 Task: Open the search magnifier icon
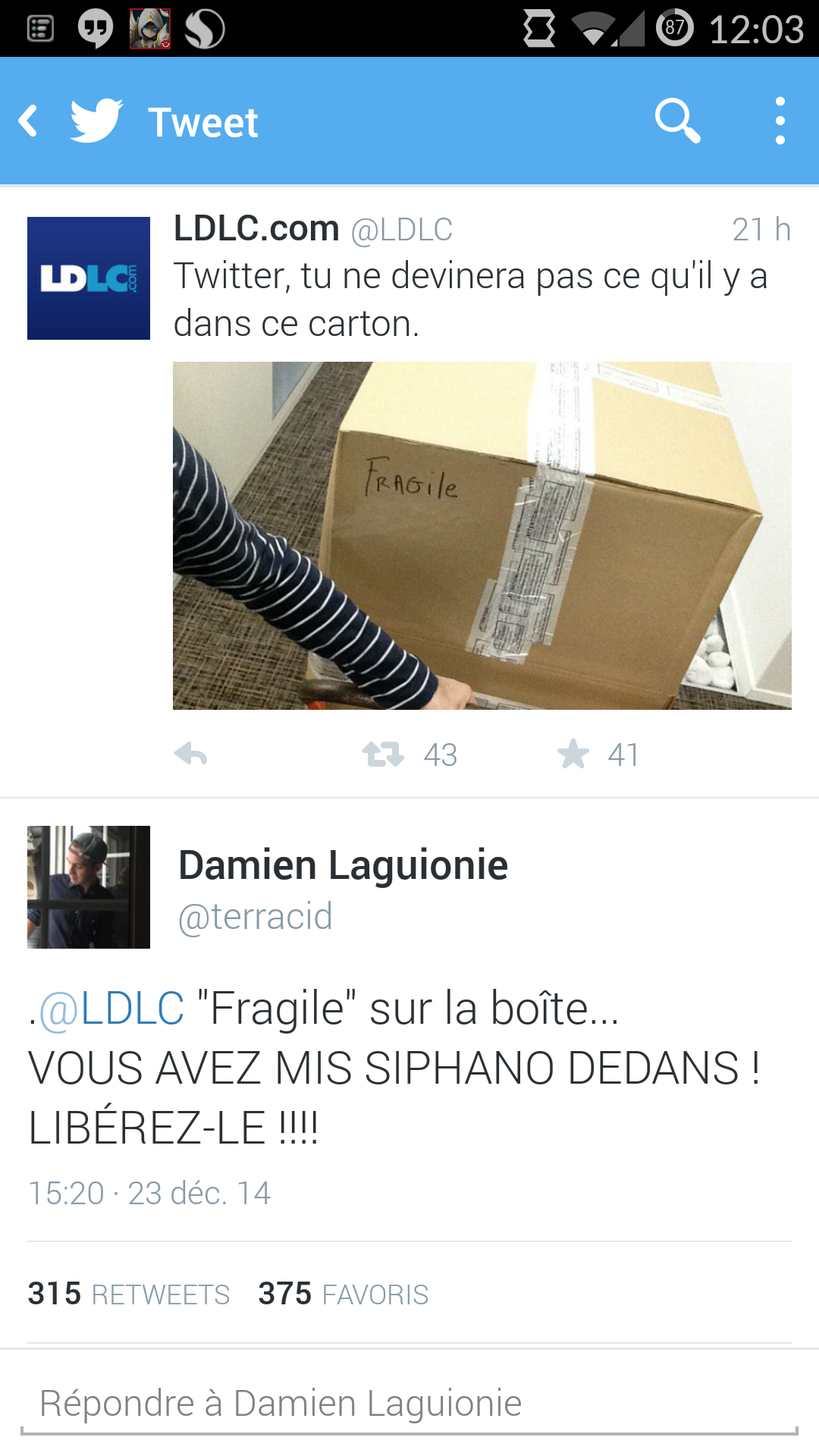point(677,121)
